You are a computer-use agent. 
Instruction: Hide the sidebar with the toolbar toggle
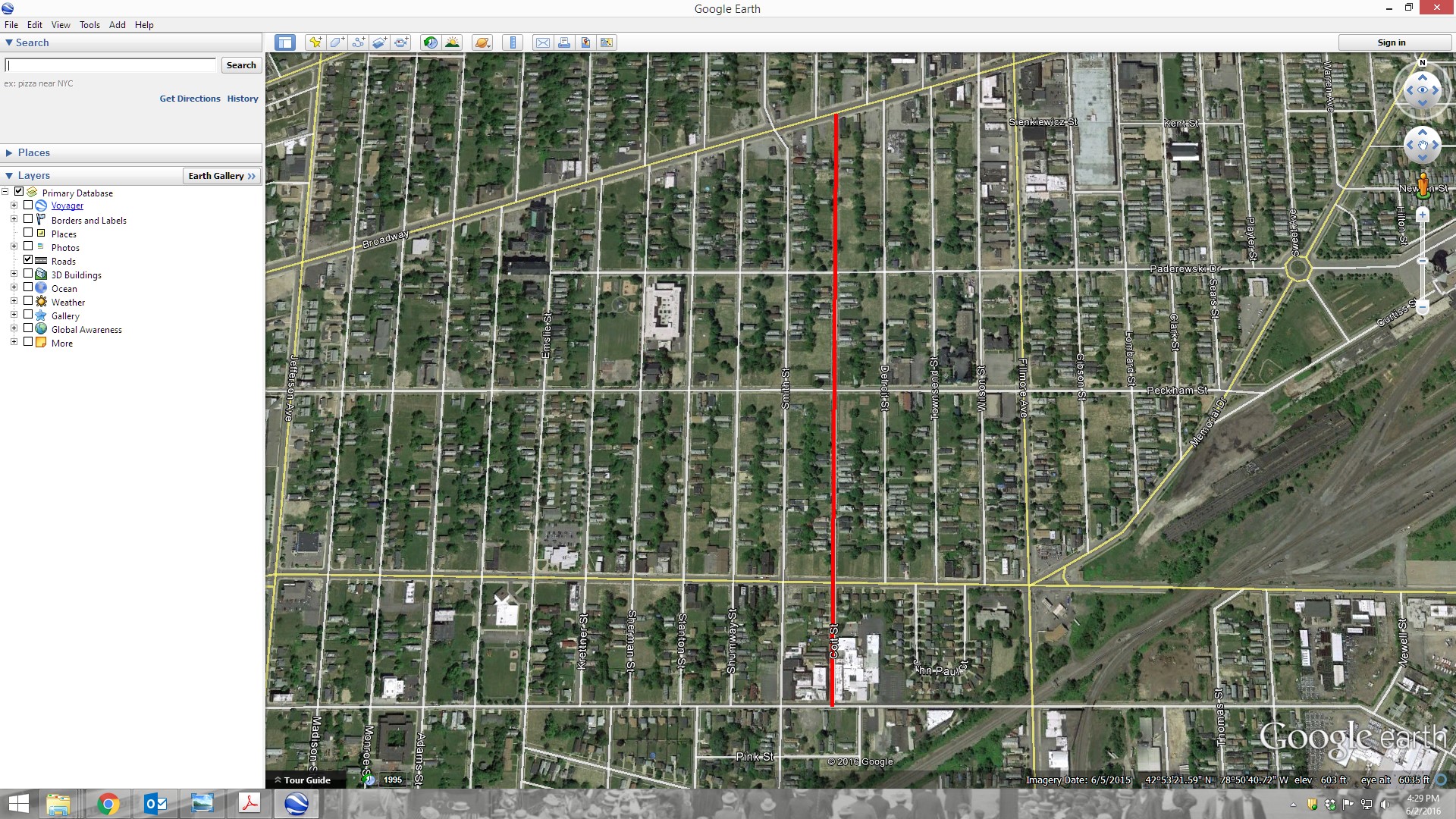pyautogui.click(x=285, y=42)
